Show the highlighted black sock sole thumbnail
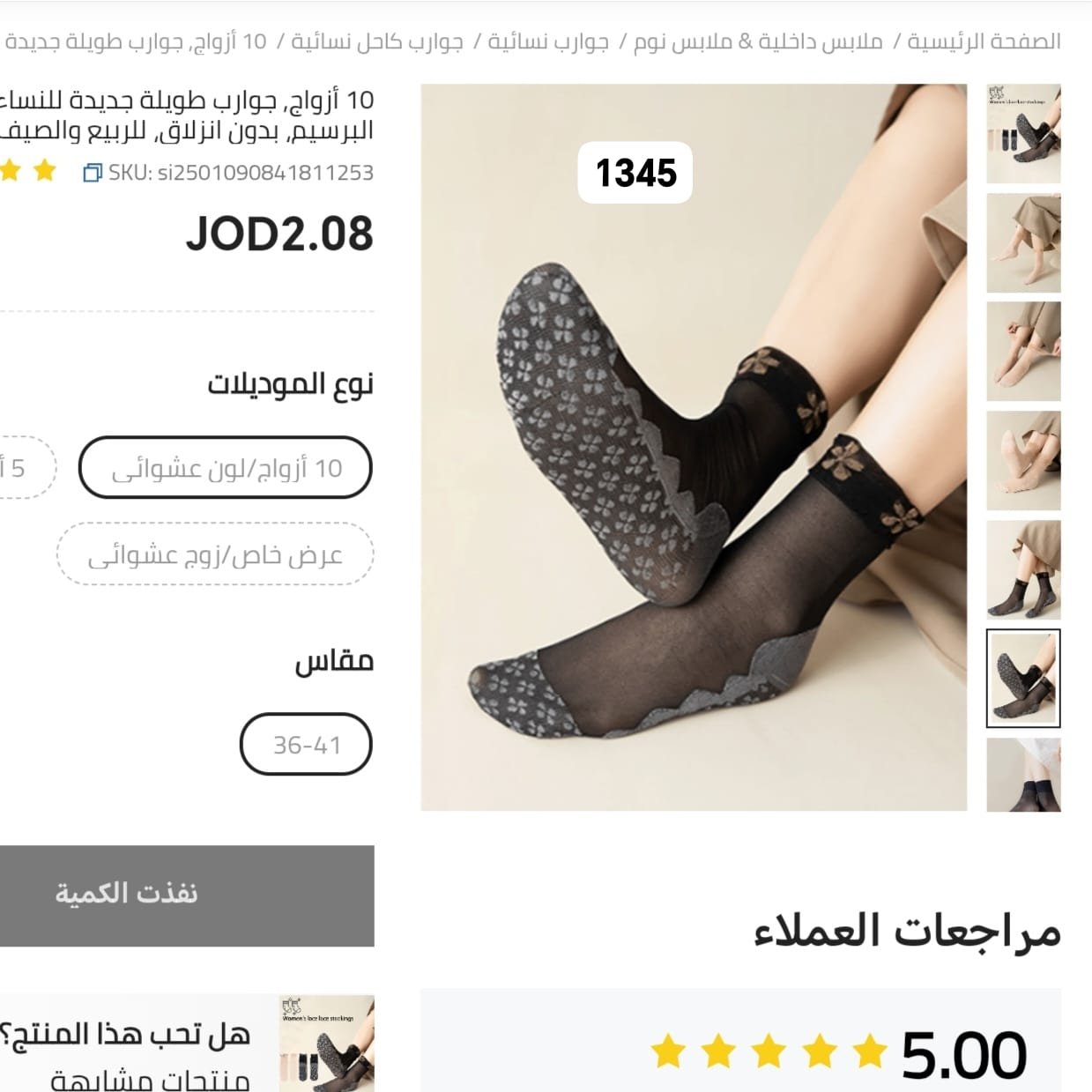The image size is (1092, 1092). pyautogui.click(x=1022, y=678)
